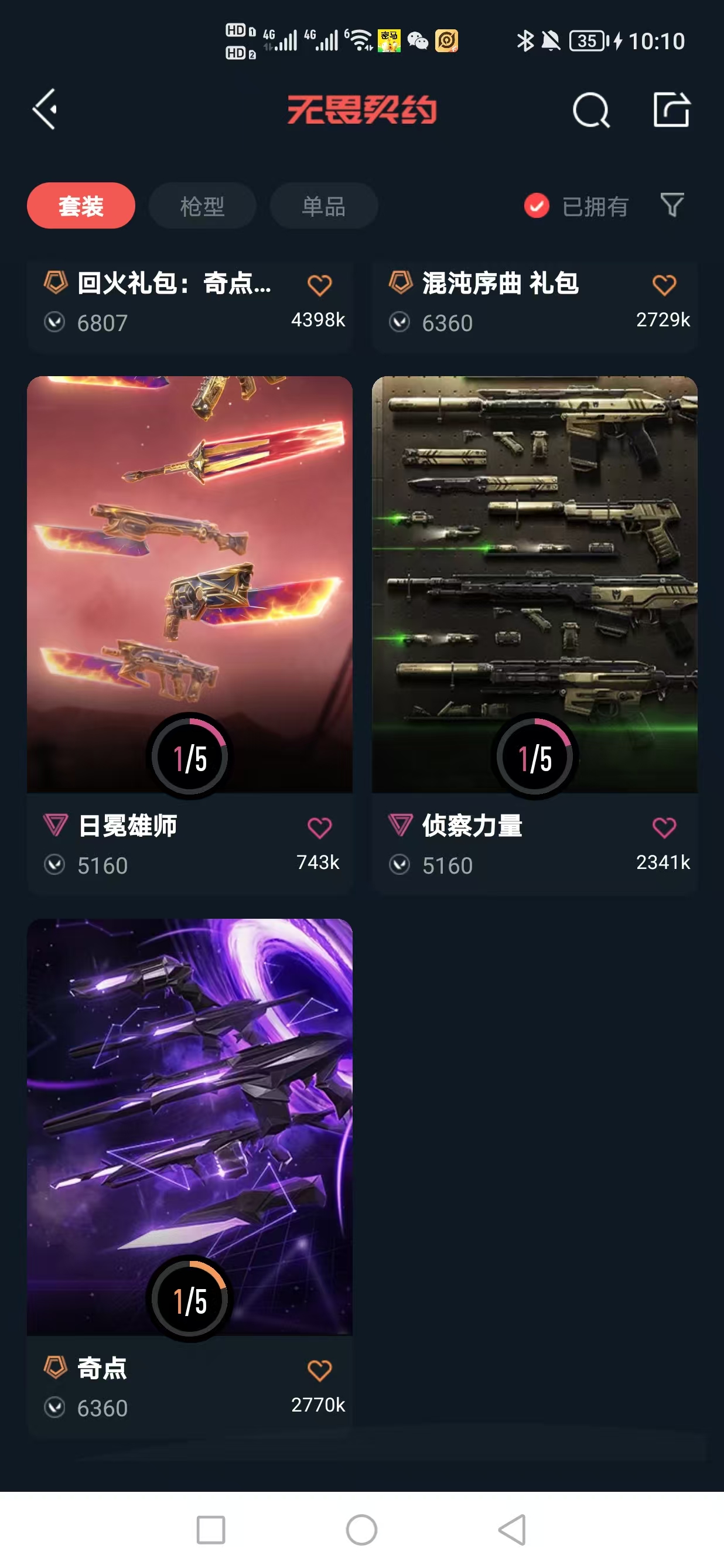
Task: Open the filter funnel icon
Action: click(x=672, y=205)
